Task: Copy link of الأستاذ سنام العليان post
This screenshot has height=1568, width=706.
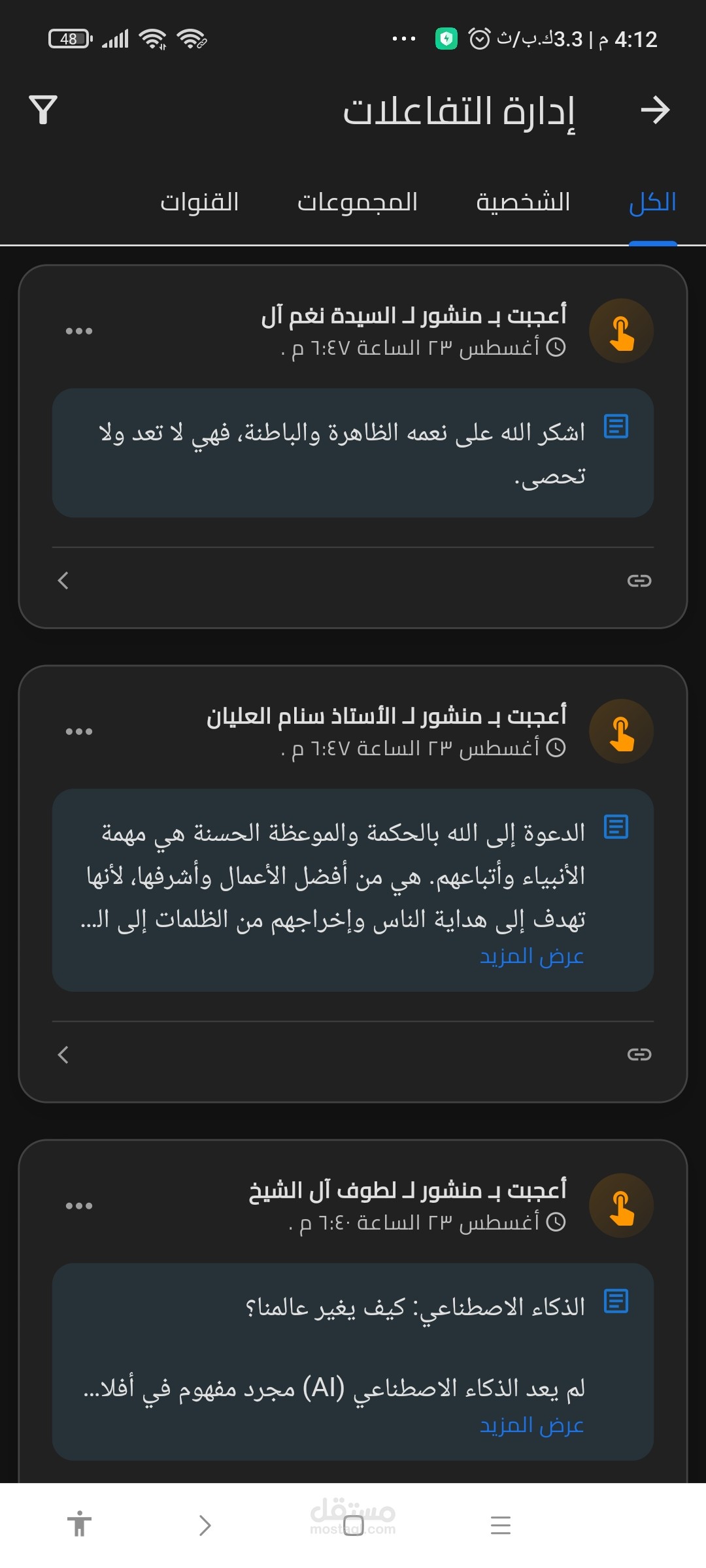Action: [639, 1054]
